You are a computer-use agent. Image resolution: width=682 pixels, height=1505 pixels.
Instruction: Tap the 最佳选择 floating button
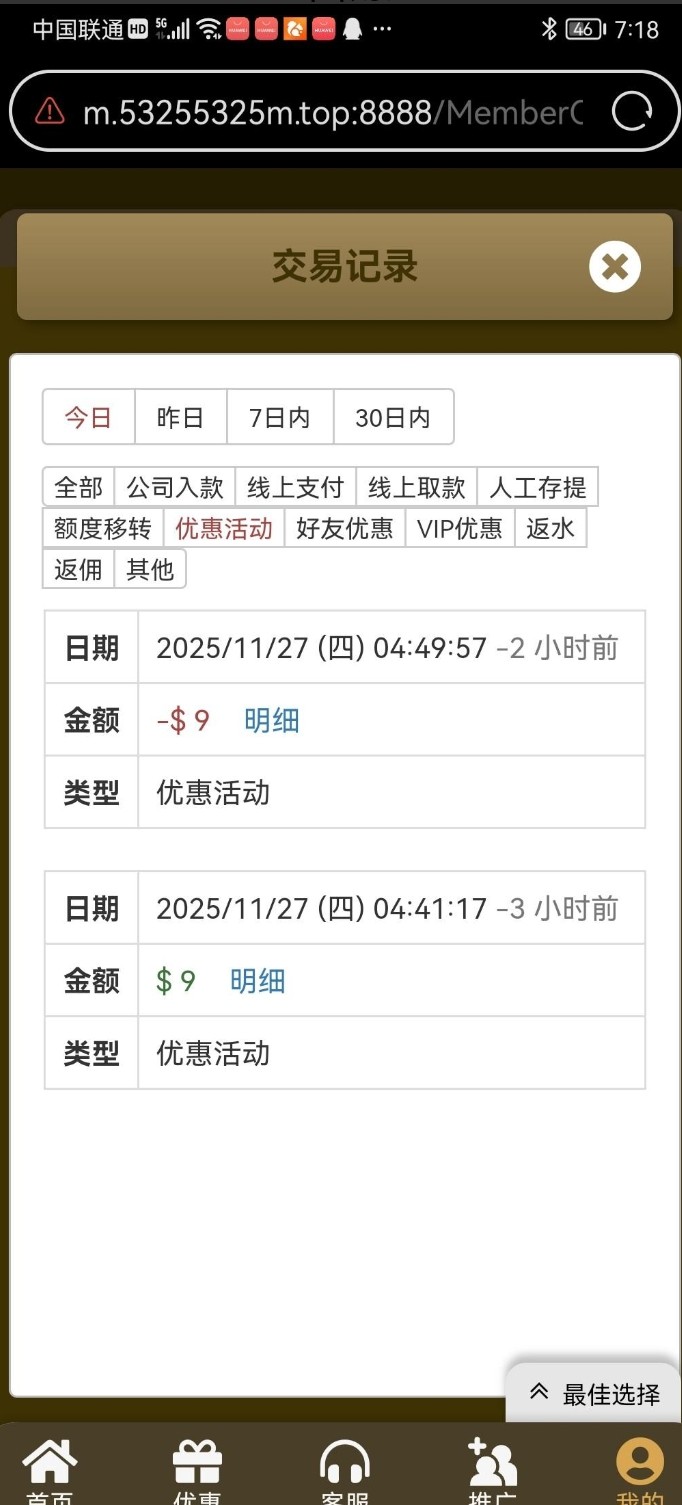point(594,1393)
